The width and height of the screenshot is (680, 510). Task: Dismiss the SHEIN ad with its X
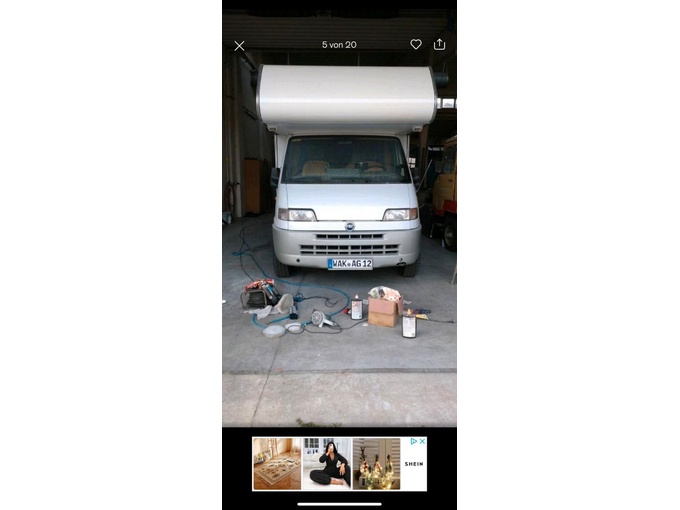(422, 441)
